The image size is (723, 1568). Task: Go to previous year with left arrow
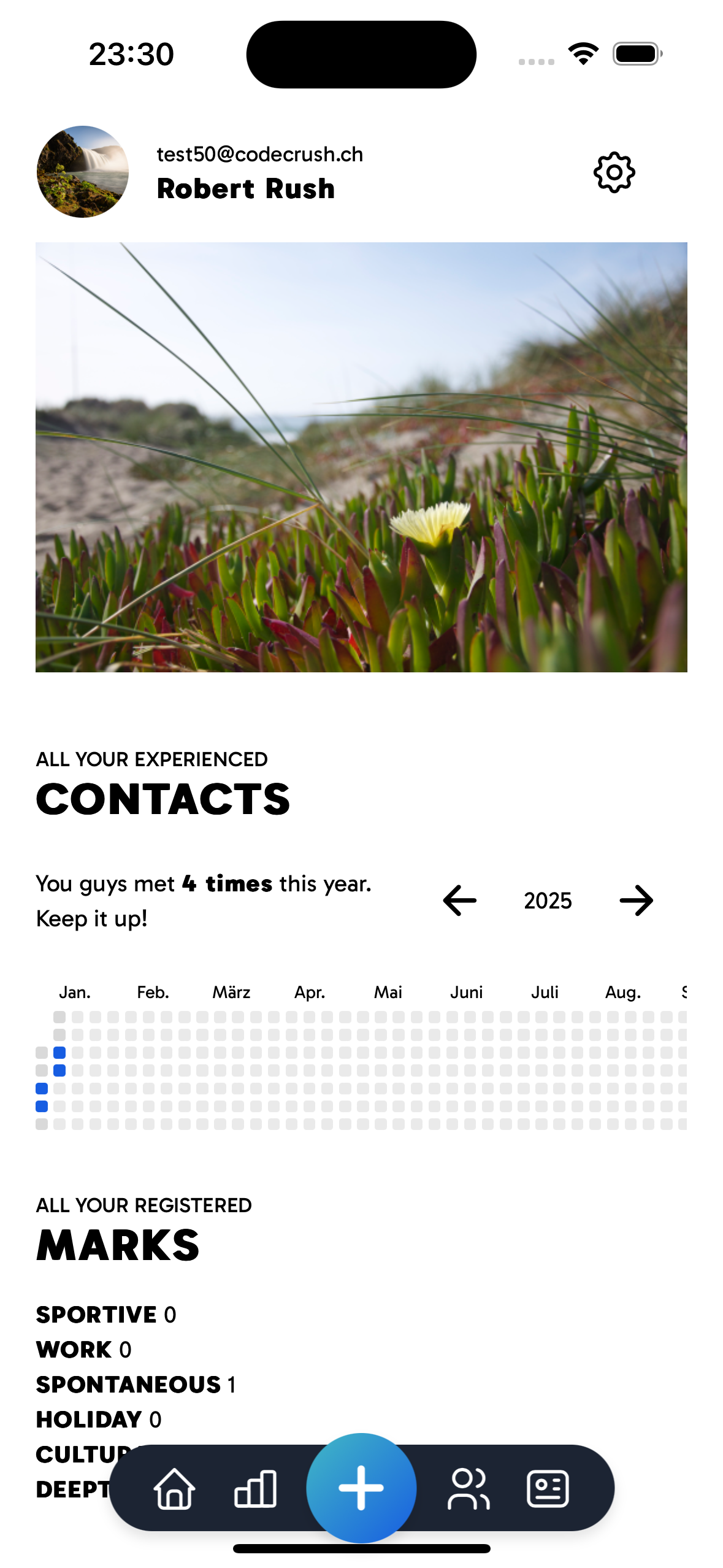[459, 901]
